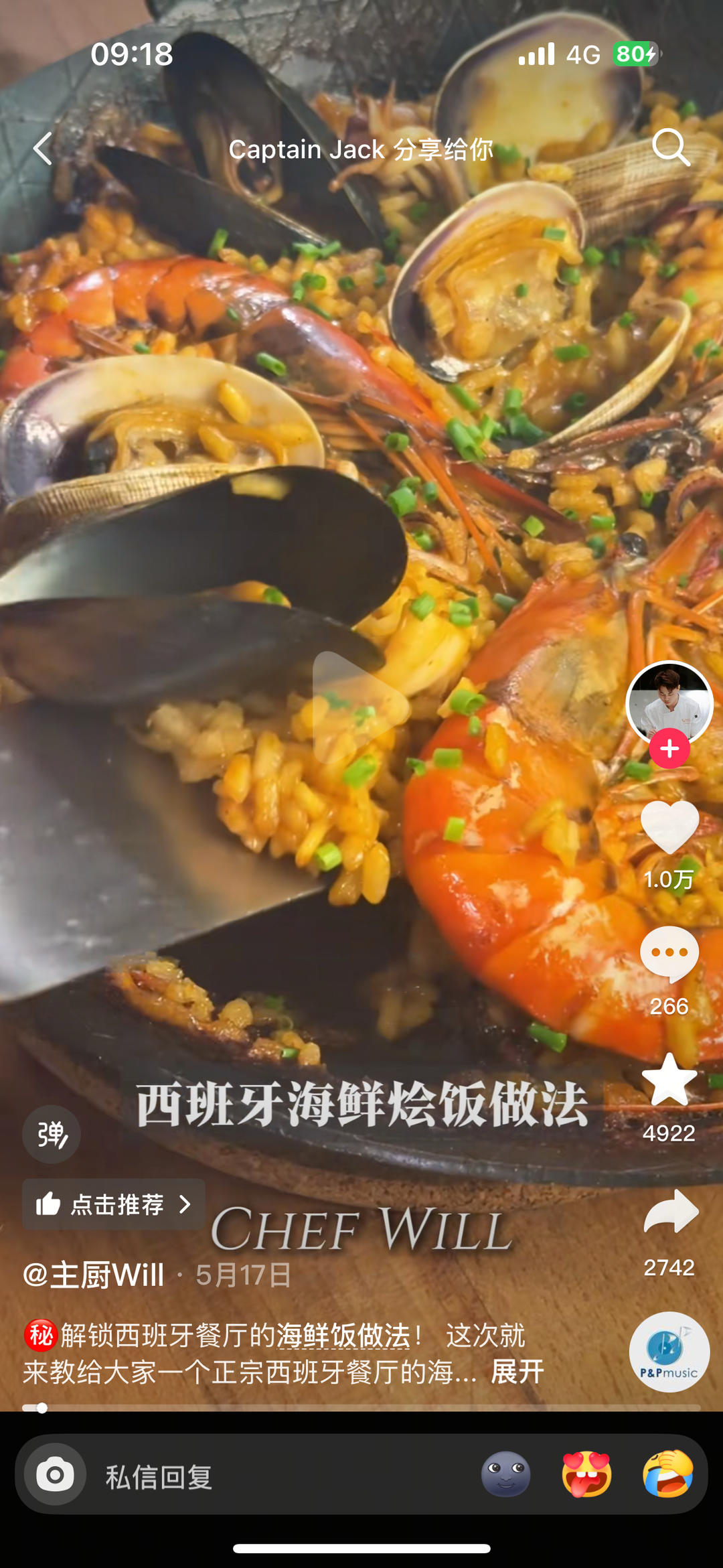Tap the 私信回复 message field
The image size is (723, 1568).
click(x=268, y=1477)
